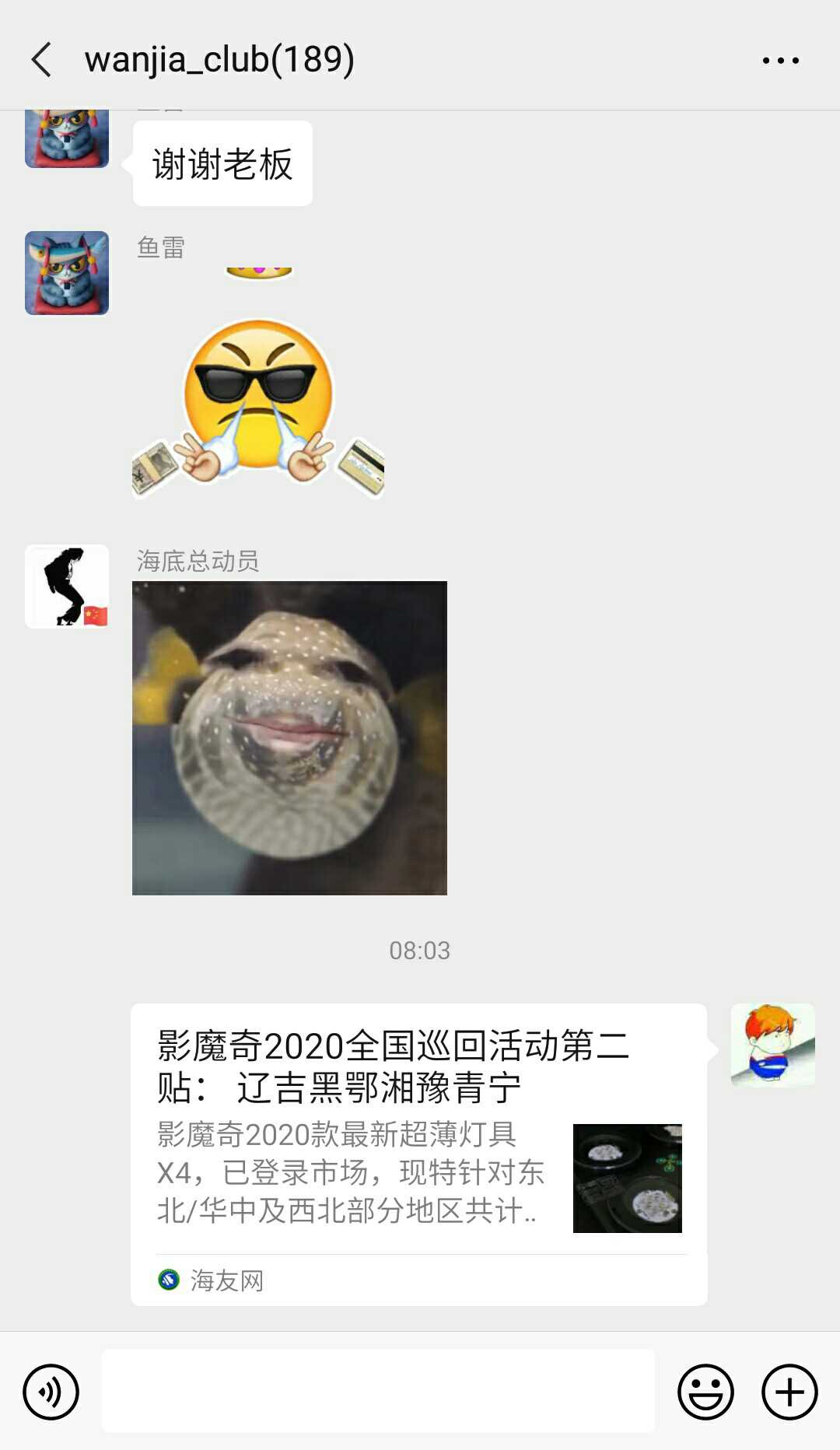The image size is (840, 1450).
Task: View 海底总动员's profile avatar
Action: pos(67,587)
